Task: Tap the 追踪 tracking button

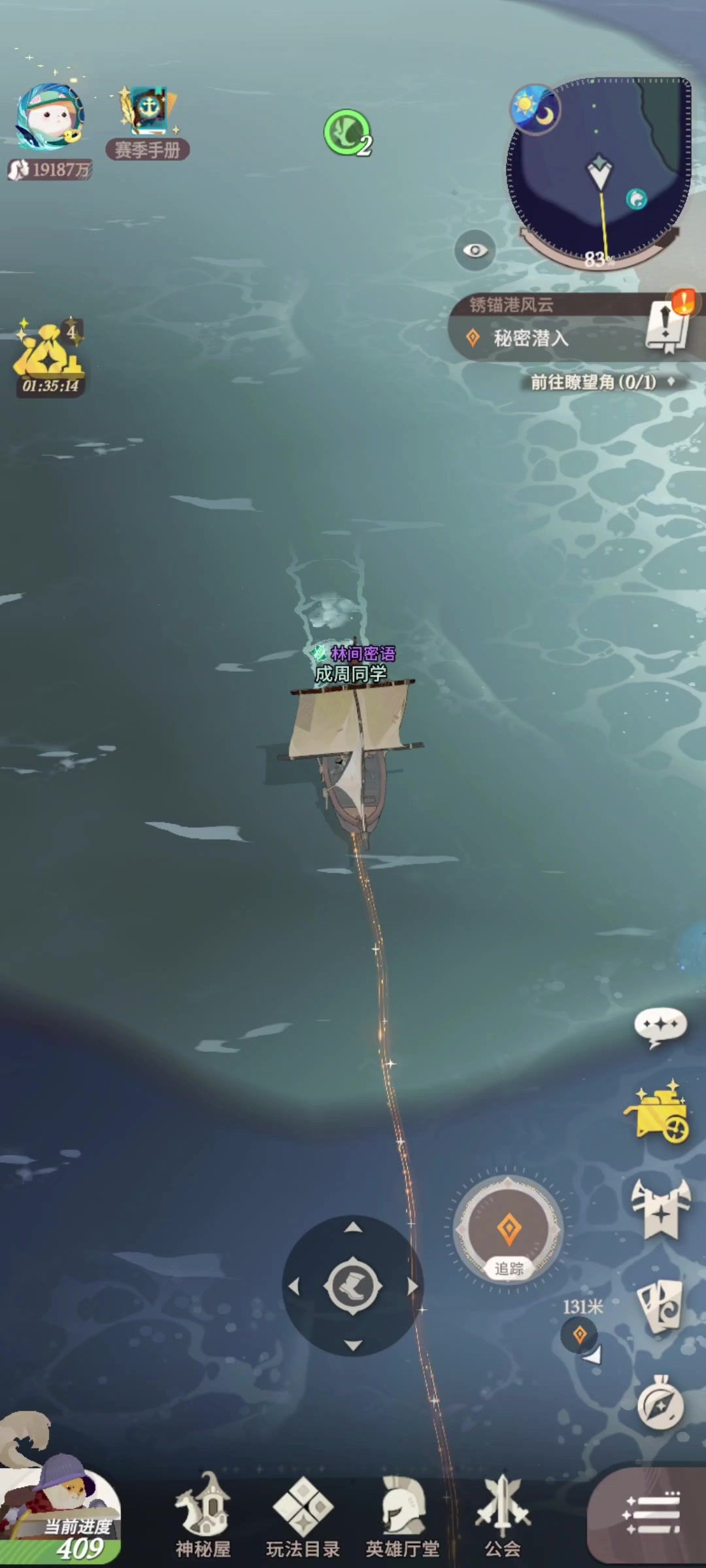Action: [x=509, y=1230]
